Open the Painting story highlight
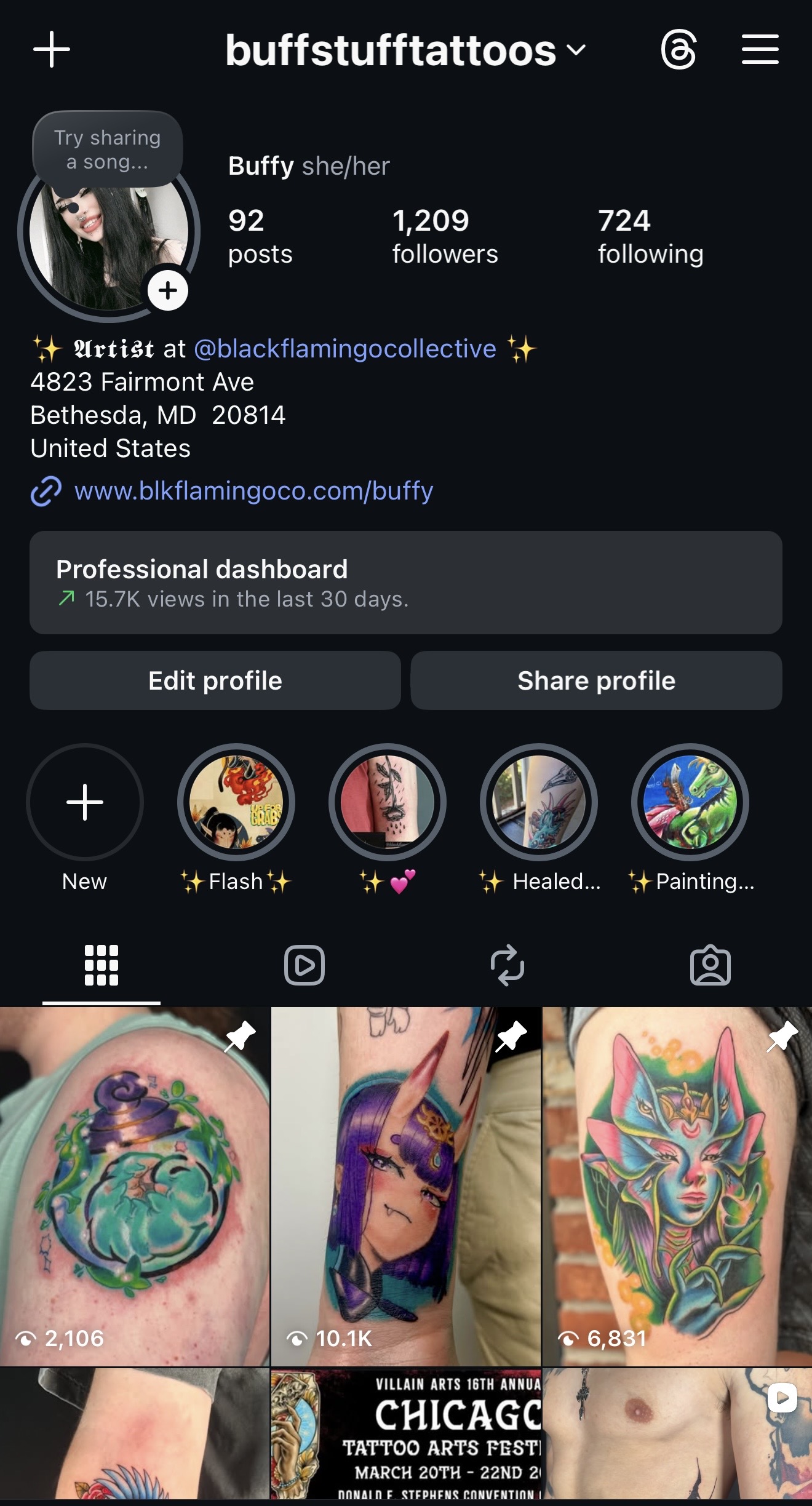This screenshot has height=1506, width=812. pos(690,802)
